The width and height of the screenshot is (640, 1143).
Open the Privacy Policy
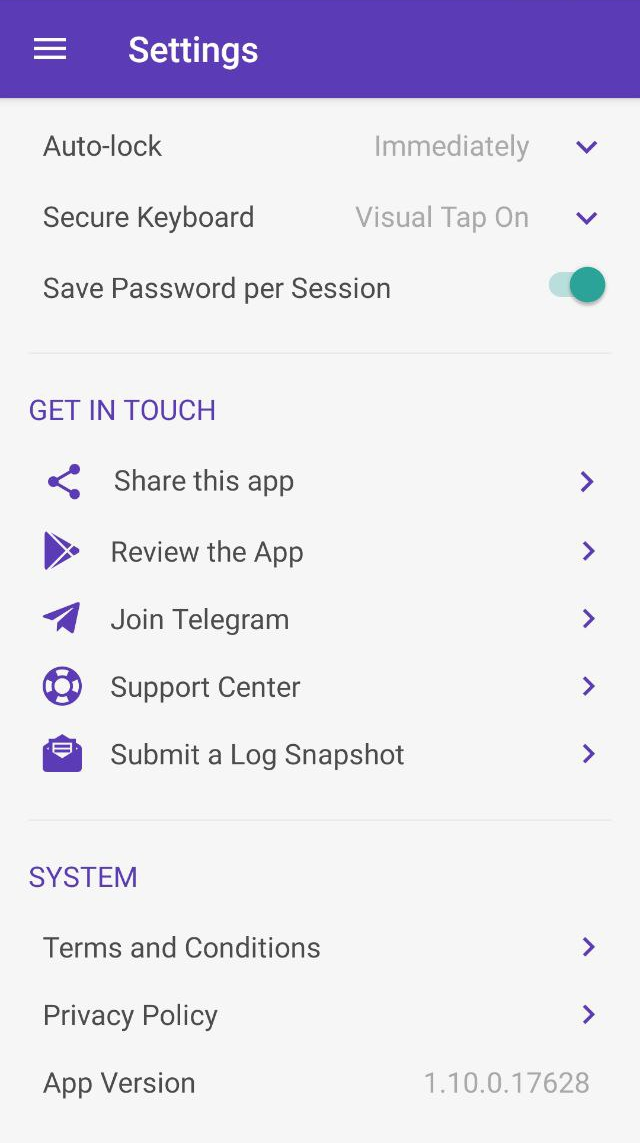pos(130,1016)
